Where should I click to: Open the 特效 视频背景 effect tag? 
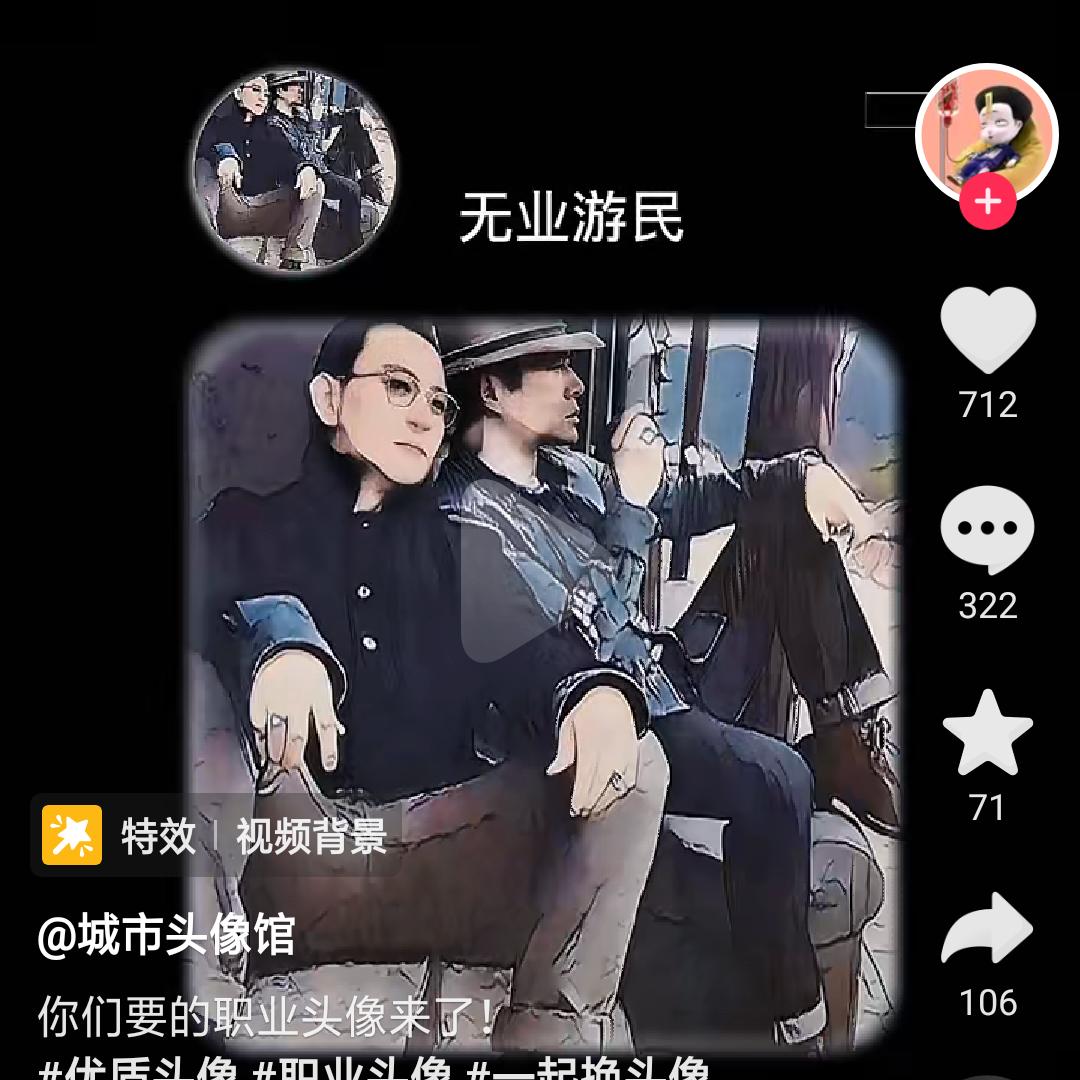point(216,836)
